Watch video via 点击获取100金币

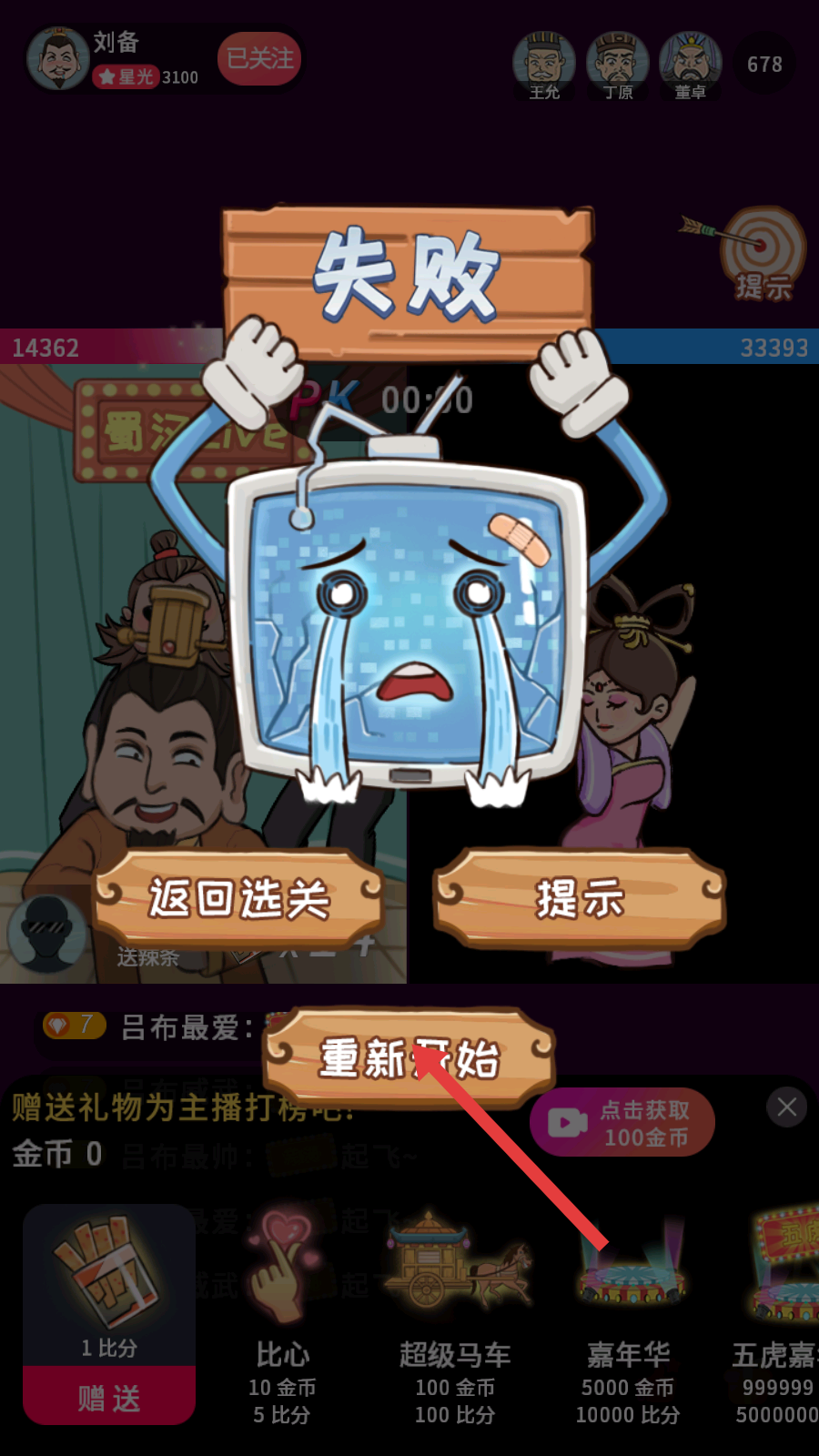click(622, 1123)
